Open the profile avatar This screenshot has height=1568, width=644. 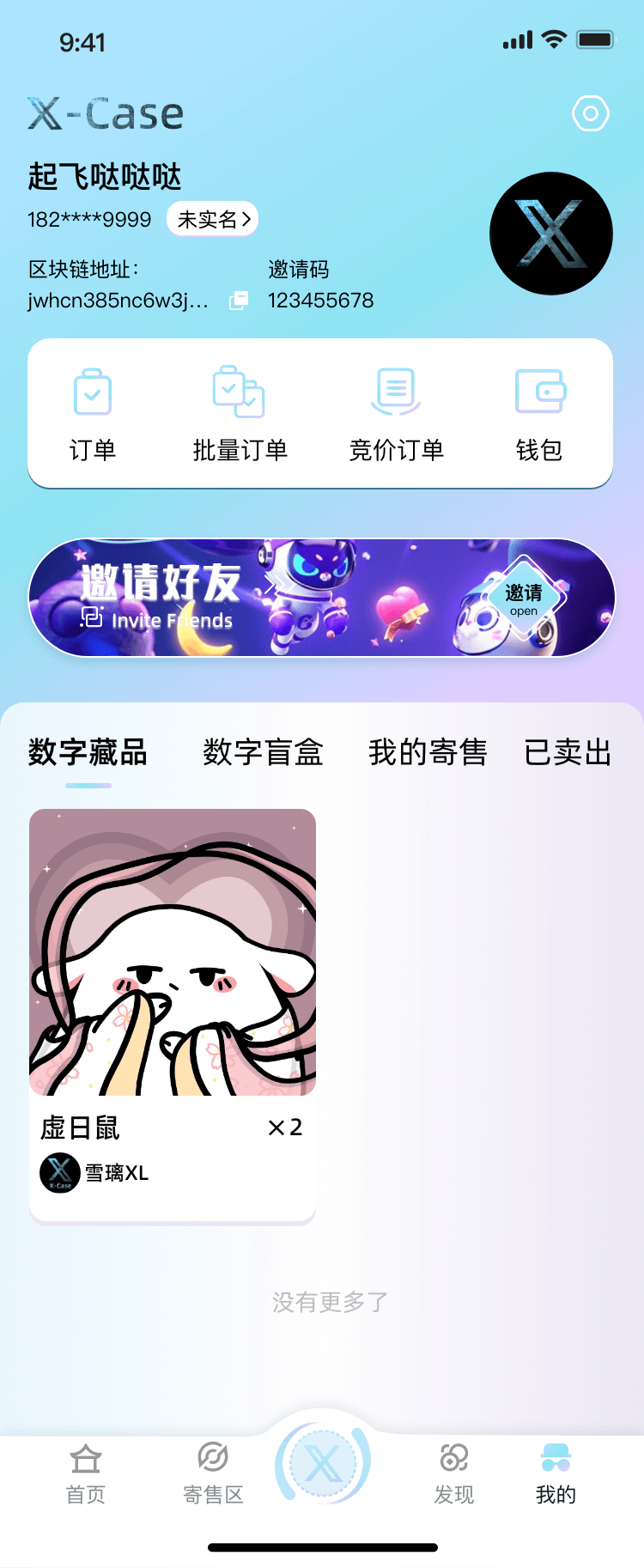(x=550, y=234)
